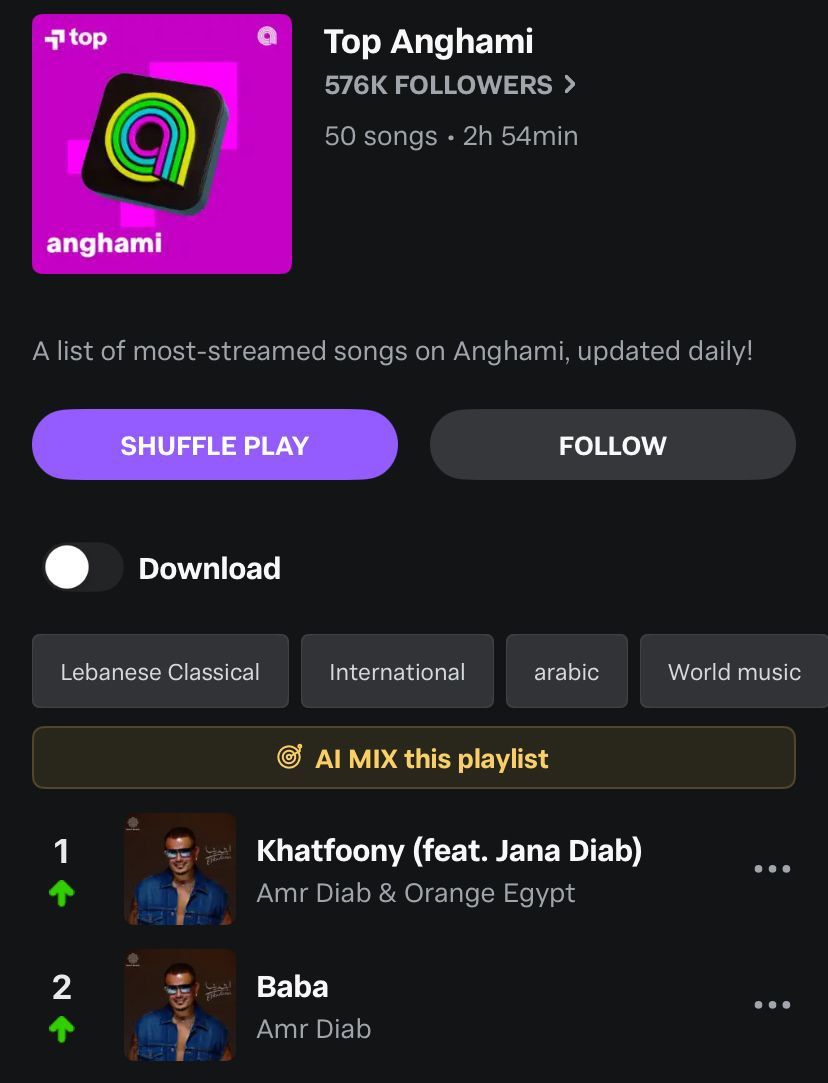Select the Lebanese Classical tag
The image size is (828, 1083).
pos(160,672)
